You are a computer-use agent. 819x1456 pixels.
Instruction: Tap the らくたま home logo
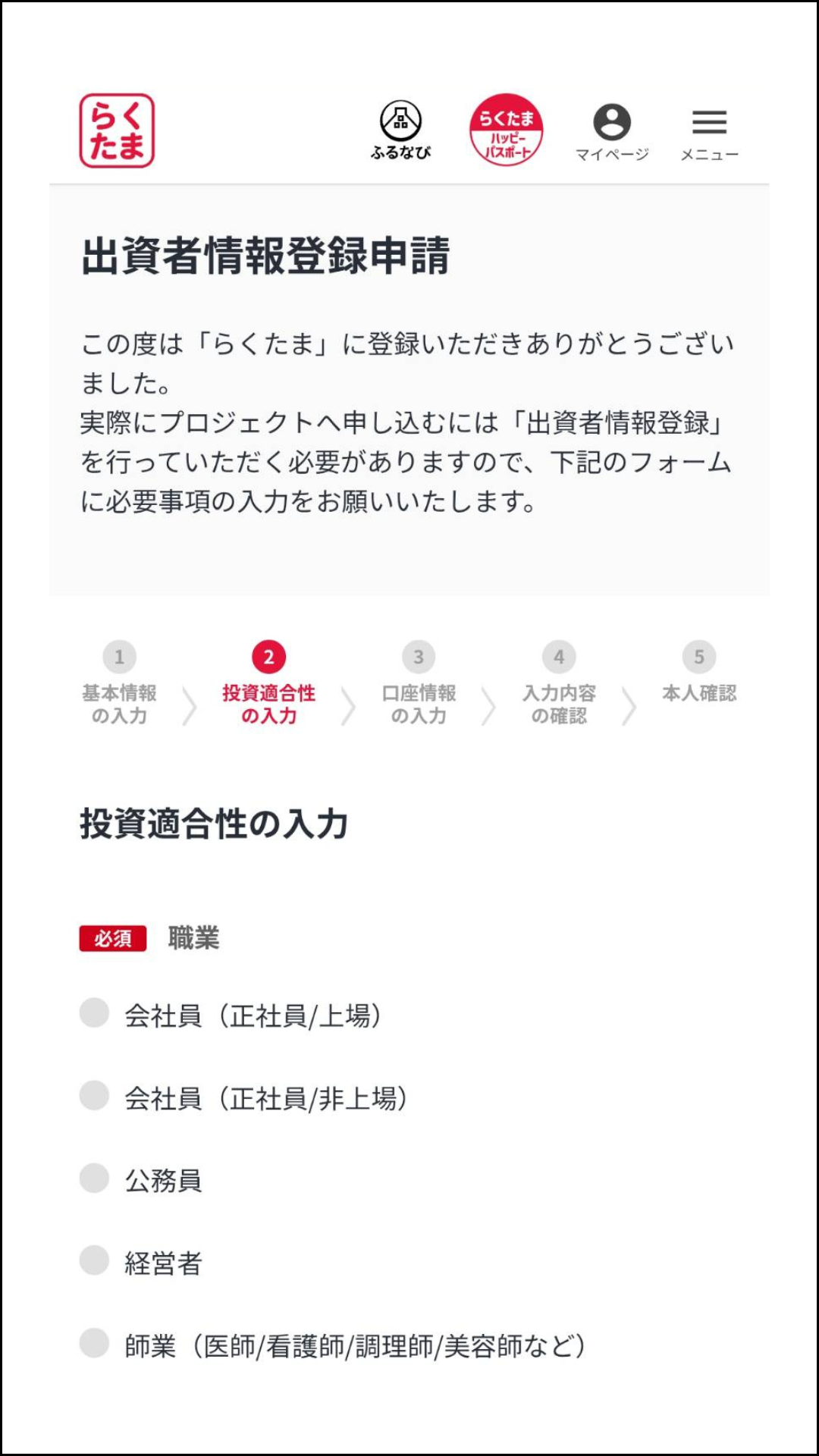click(x=117, y=130)
